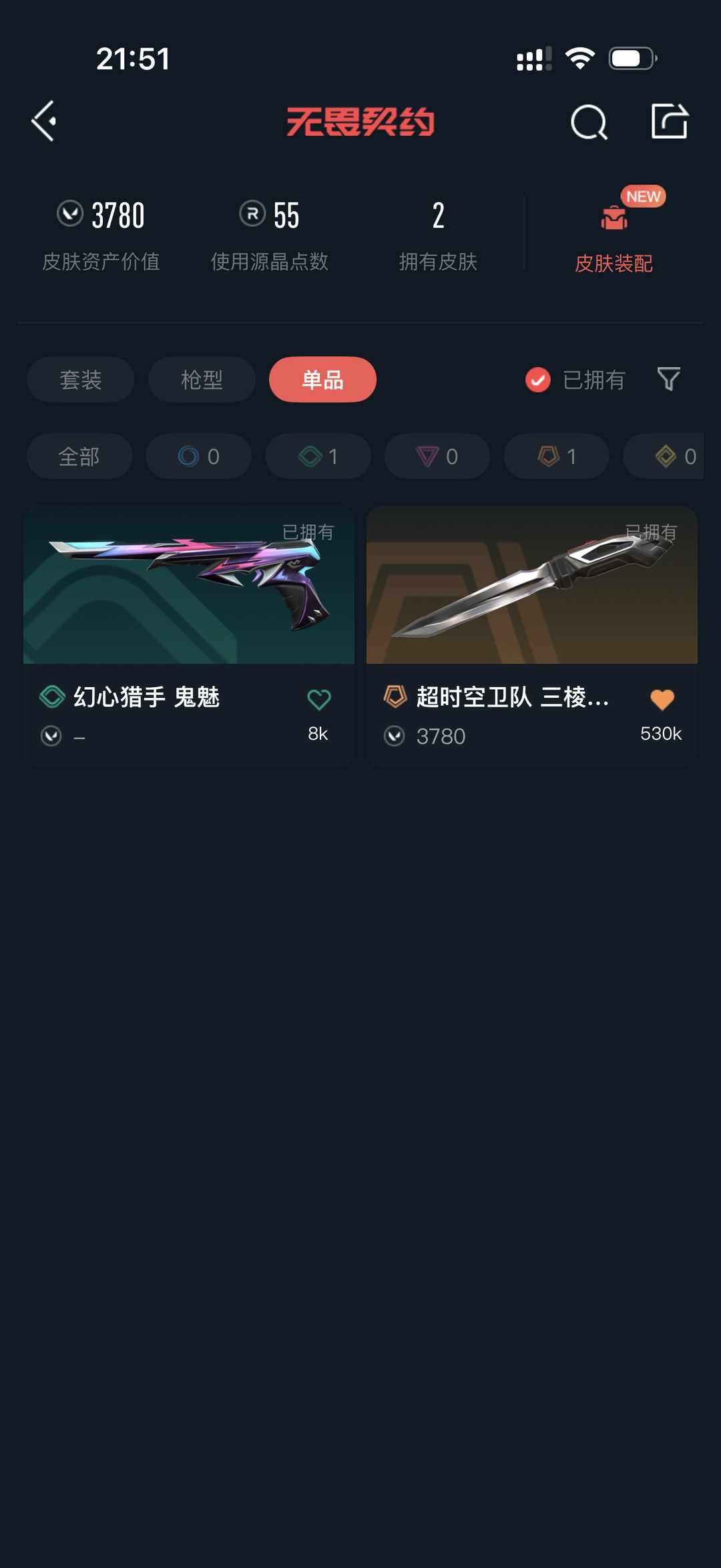Toggle the 已拥有 owned filter
The height and width of the screenshot is (1568, 721).
point(575,380)
